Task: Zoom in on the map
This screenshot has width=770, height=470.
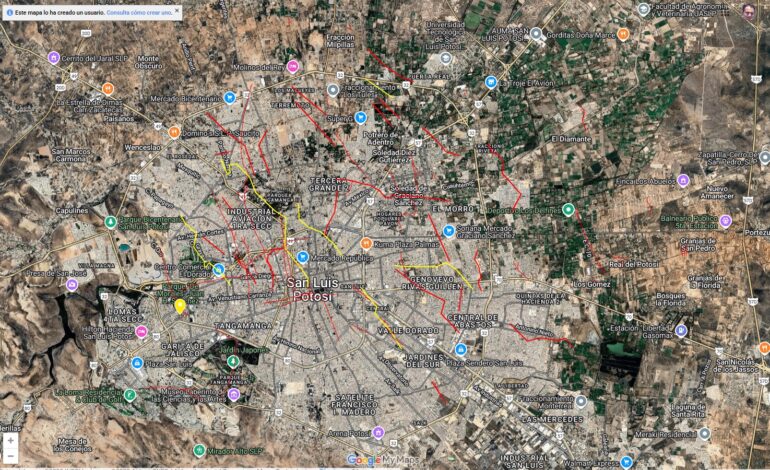Action: (x=10, y=440)
